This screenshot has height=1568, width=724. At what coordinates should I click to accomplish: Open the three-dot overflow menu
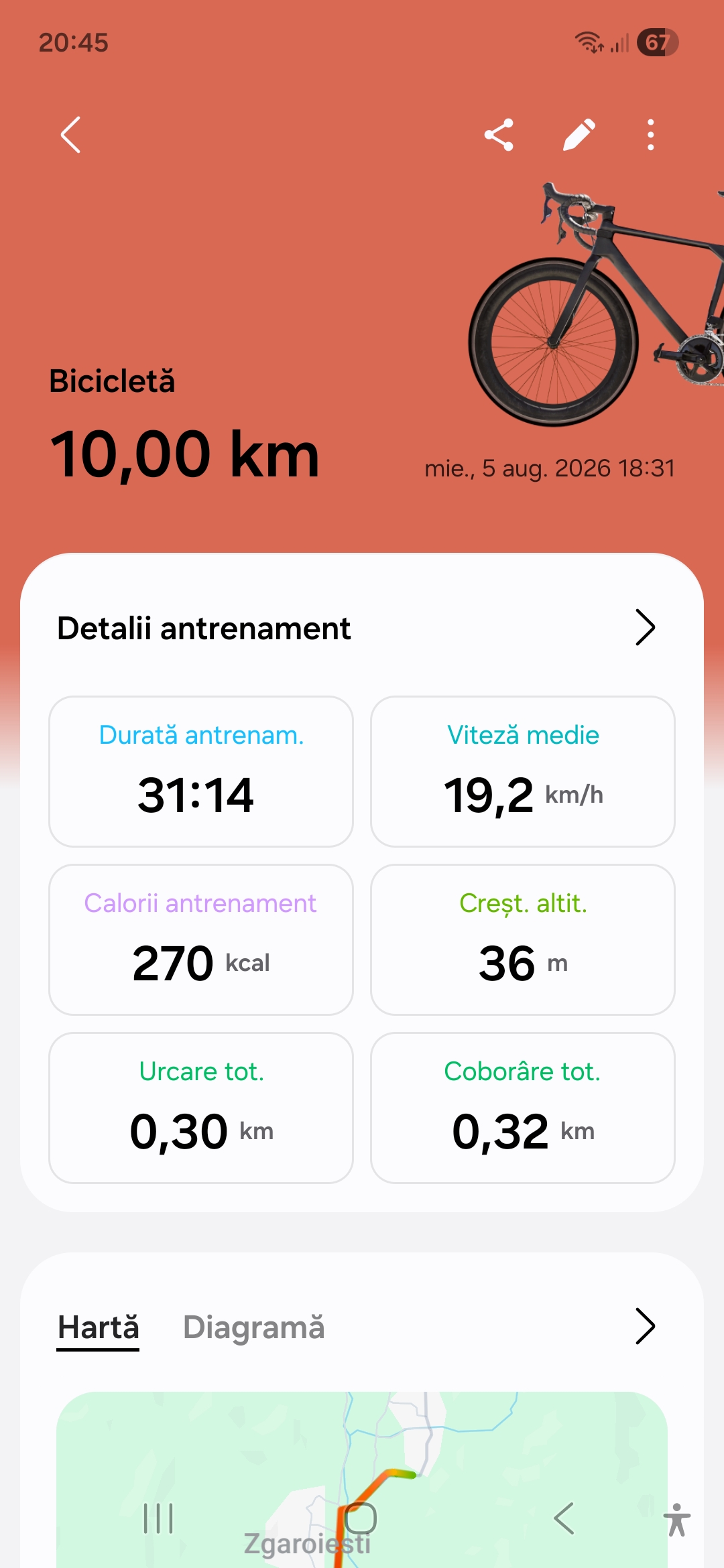pos(650,135)
